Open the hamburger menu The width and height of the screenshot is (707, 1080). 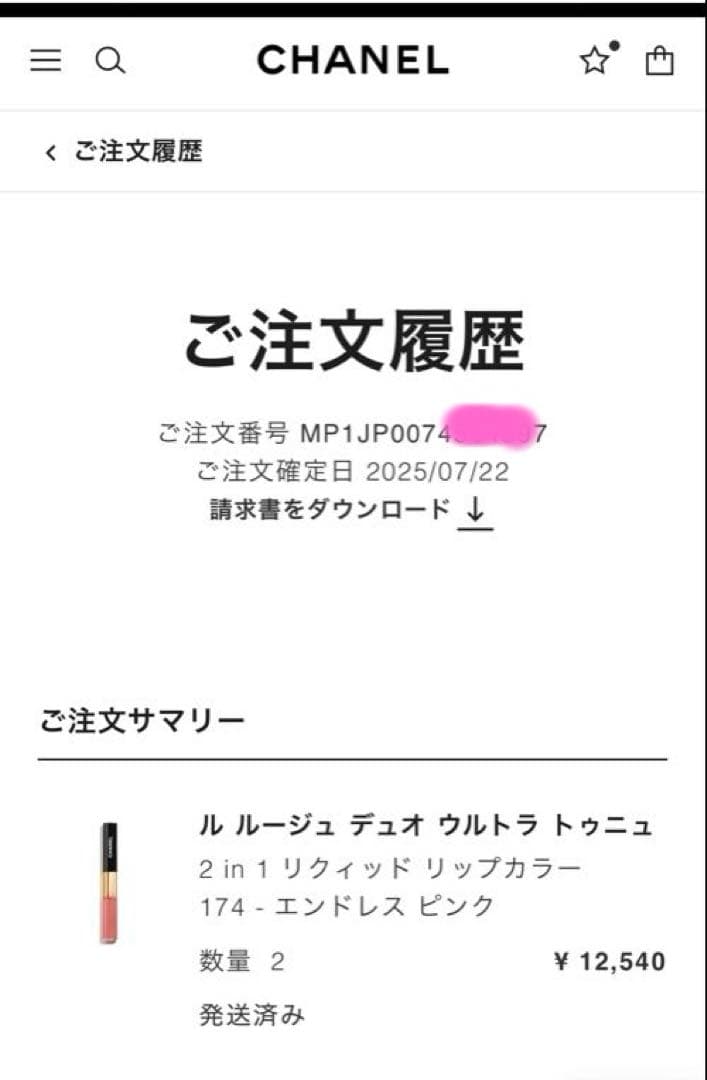click(45, 61)
